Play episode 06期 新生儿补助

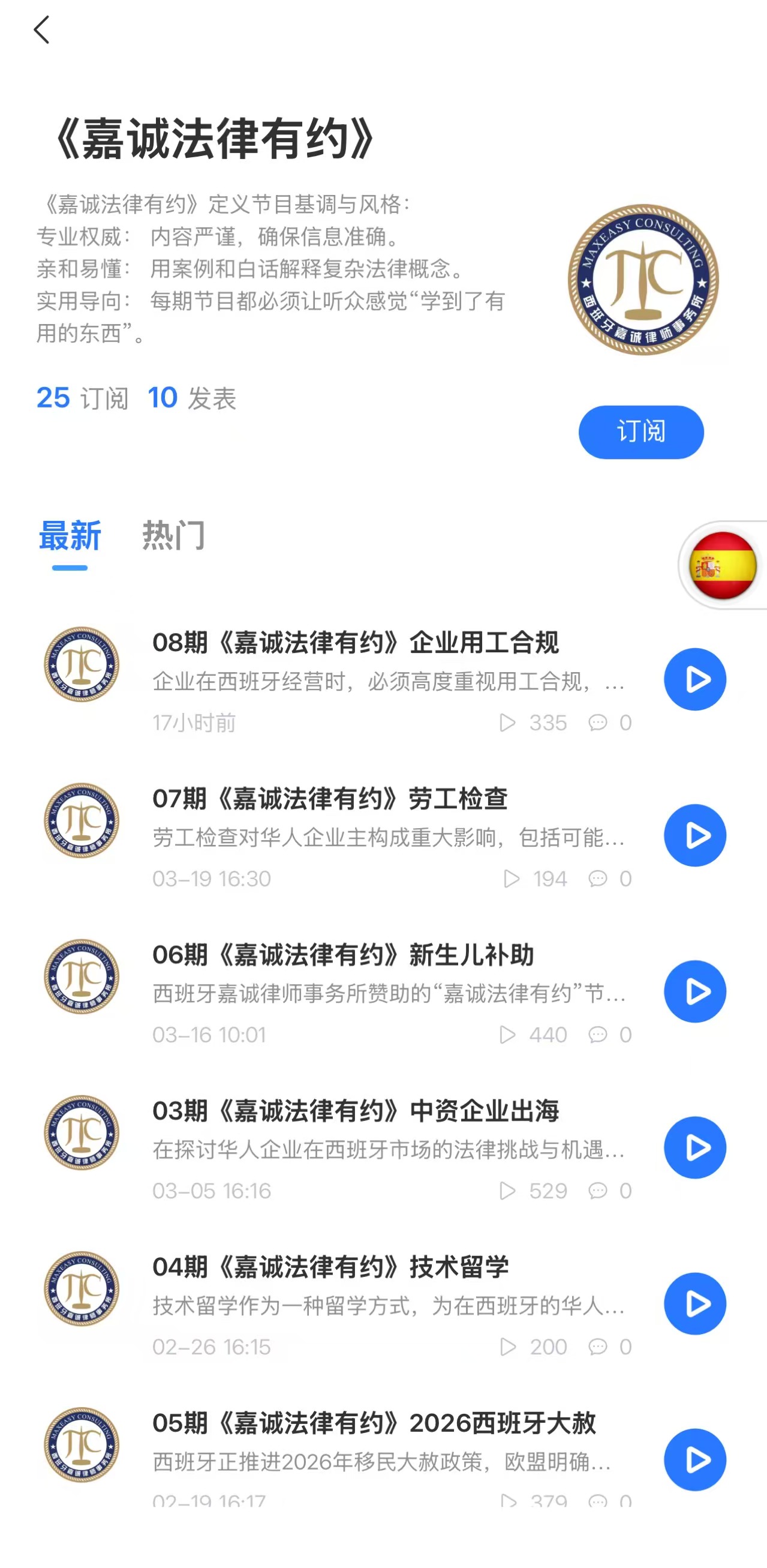coord(694,991)
